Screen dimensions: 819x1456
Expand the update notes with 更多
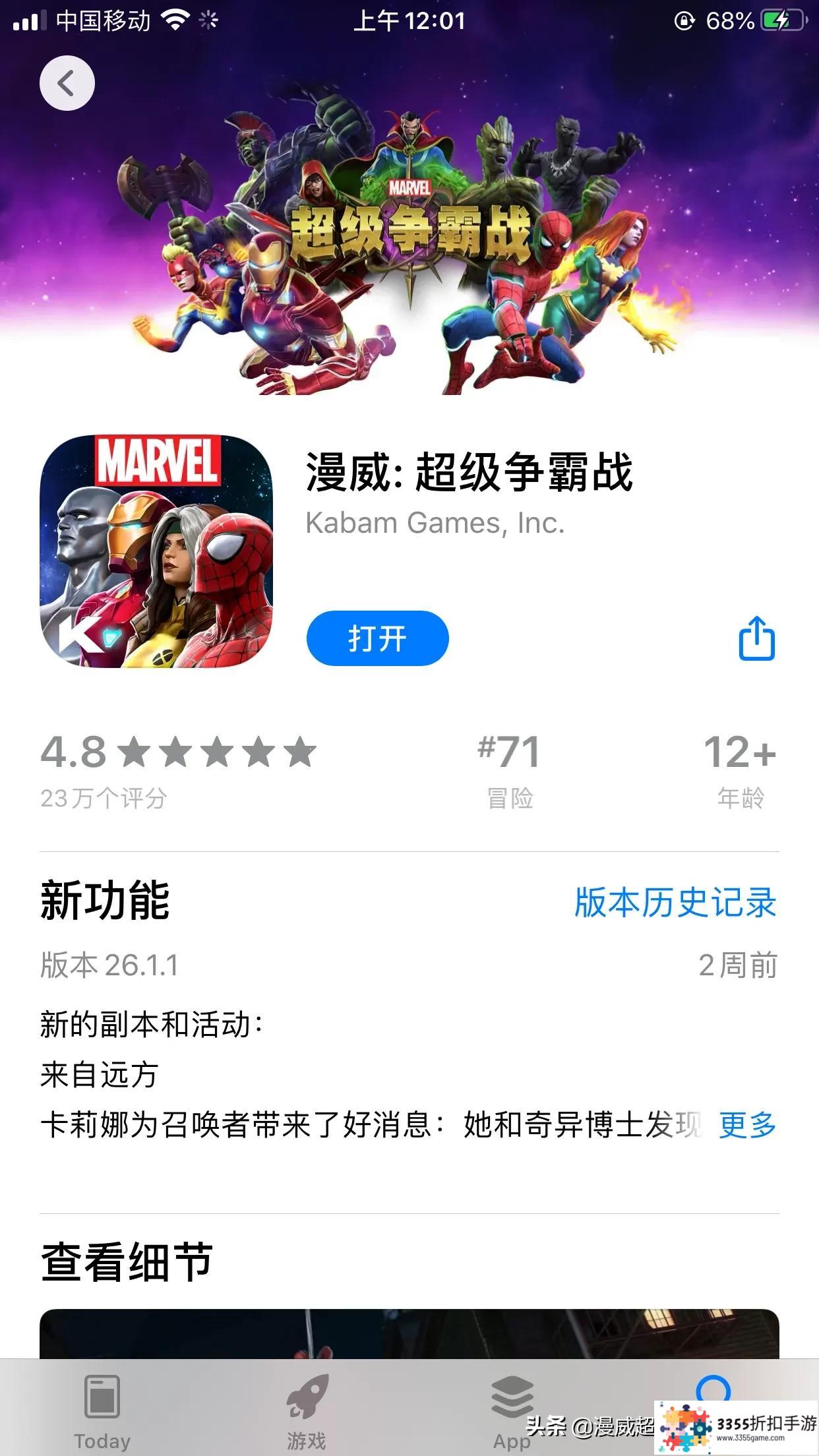pyautogui.click(x=747, y=1125)
